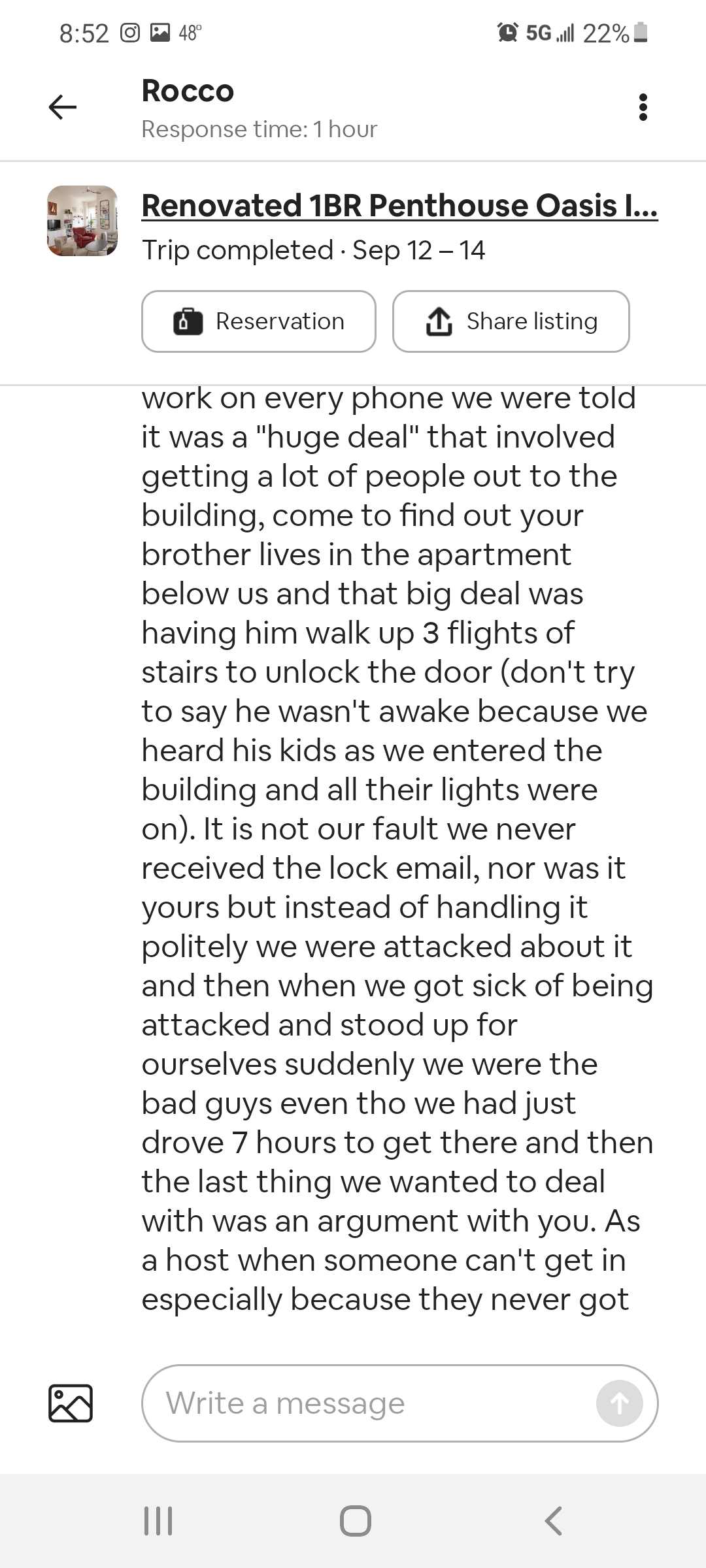Go back using the top-left arrow

(63, 107)
